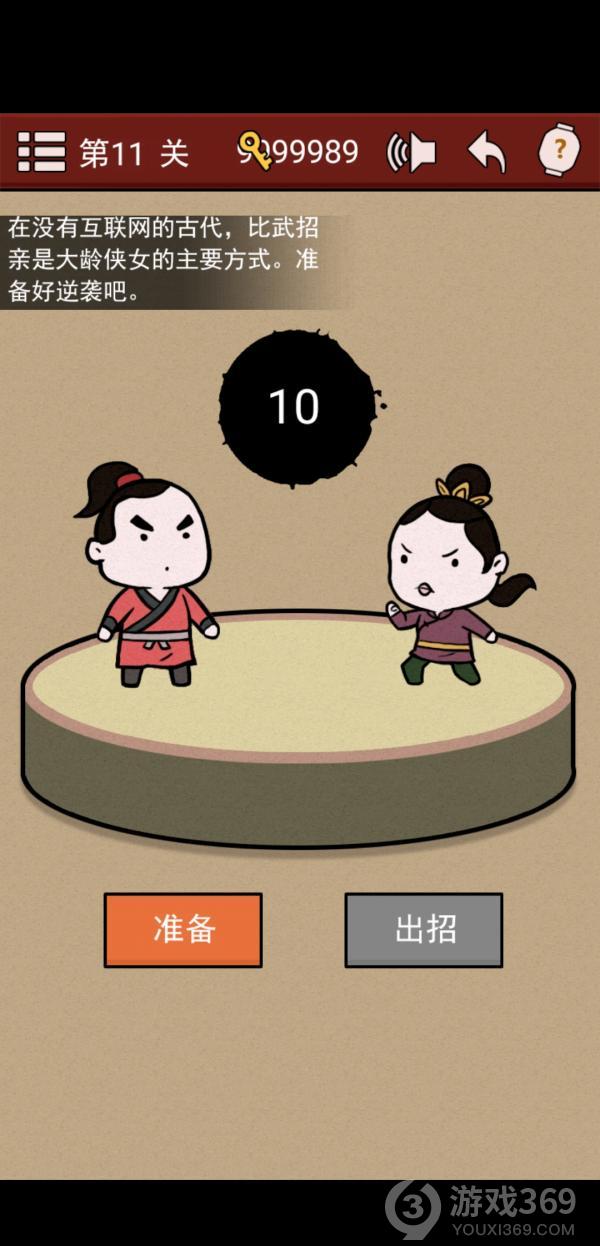This screenshot has height=1246, width=600.
Task: Open the level list menu
Action: coord(42,152)
